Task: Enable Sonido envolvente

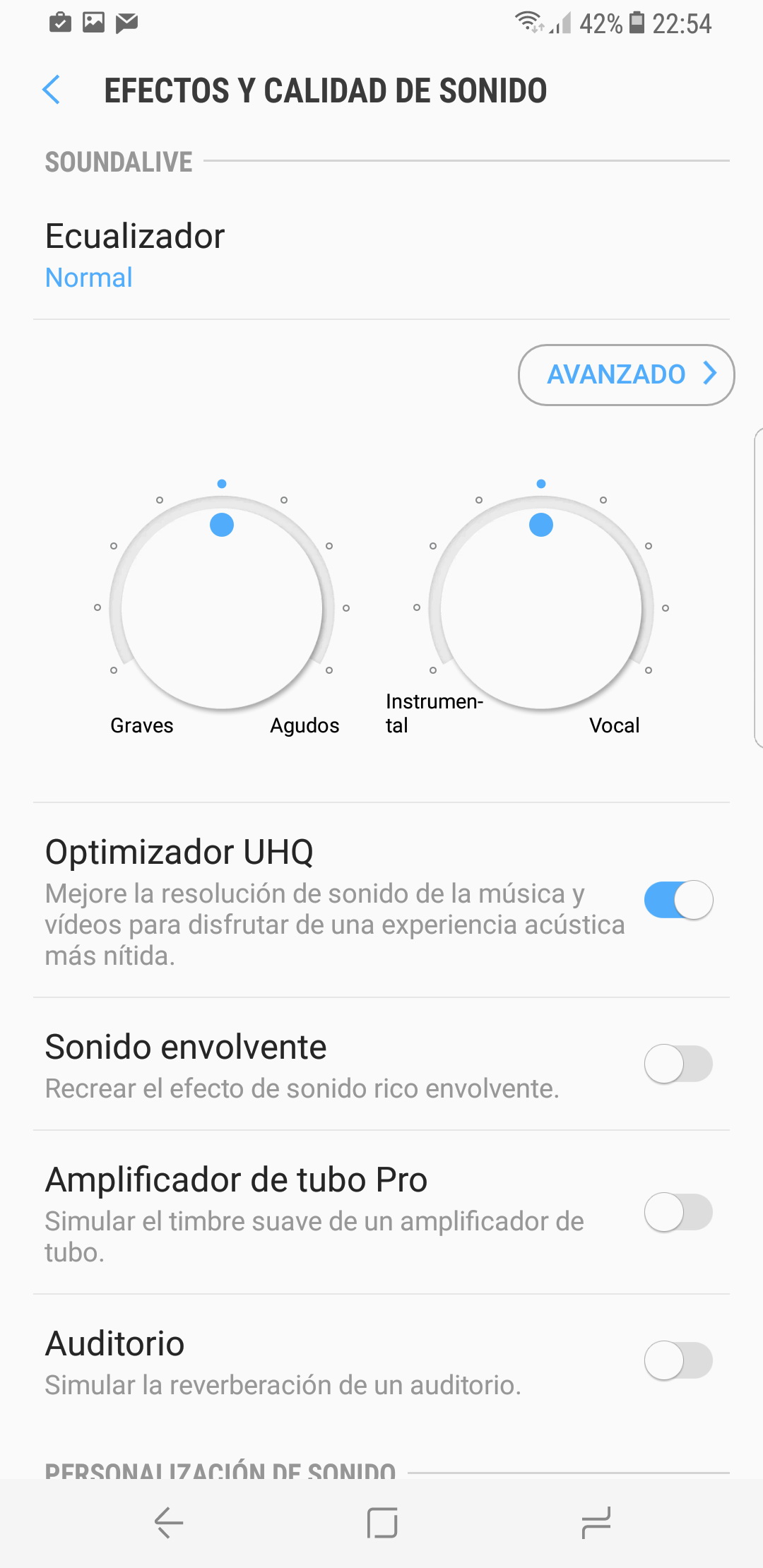Action: (x=678, y=1064)
